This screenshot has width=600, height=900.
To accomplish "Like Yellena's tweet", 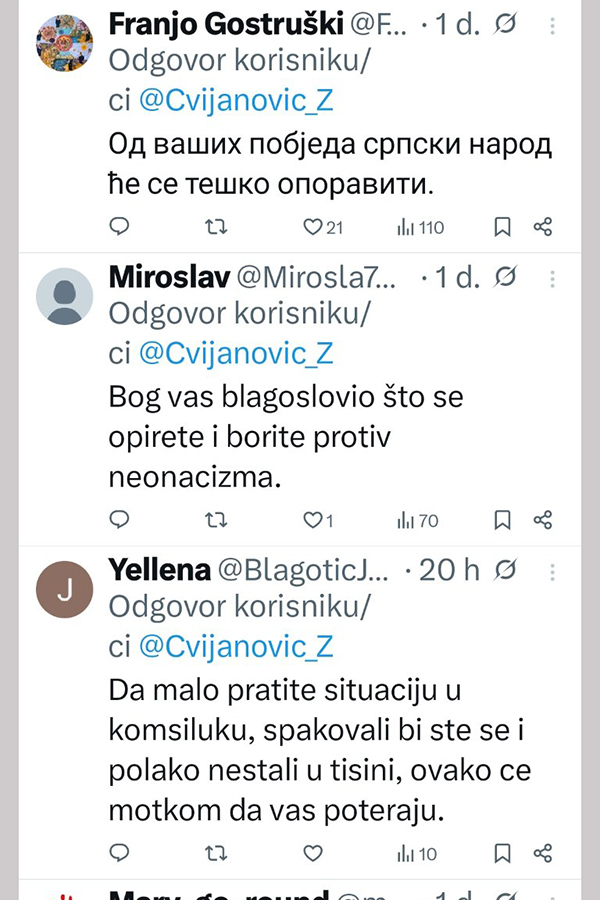I will [313, 853].
